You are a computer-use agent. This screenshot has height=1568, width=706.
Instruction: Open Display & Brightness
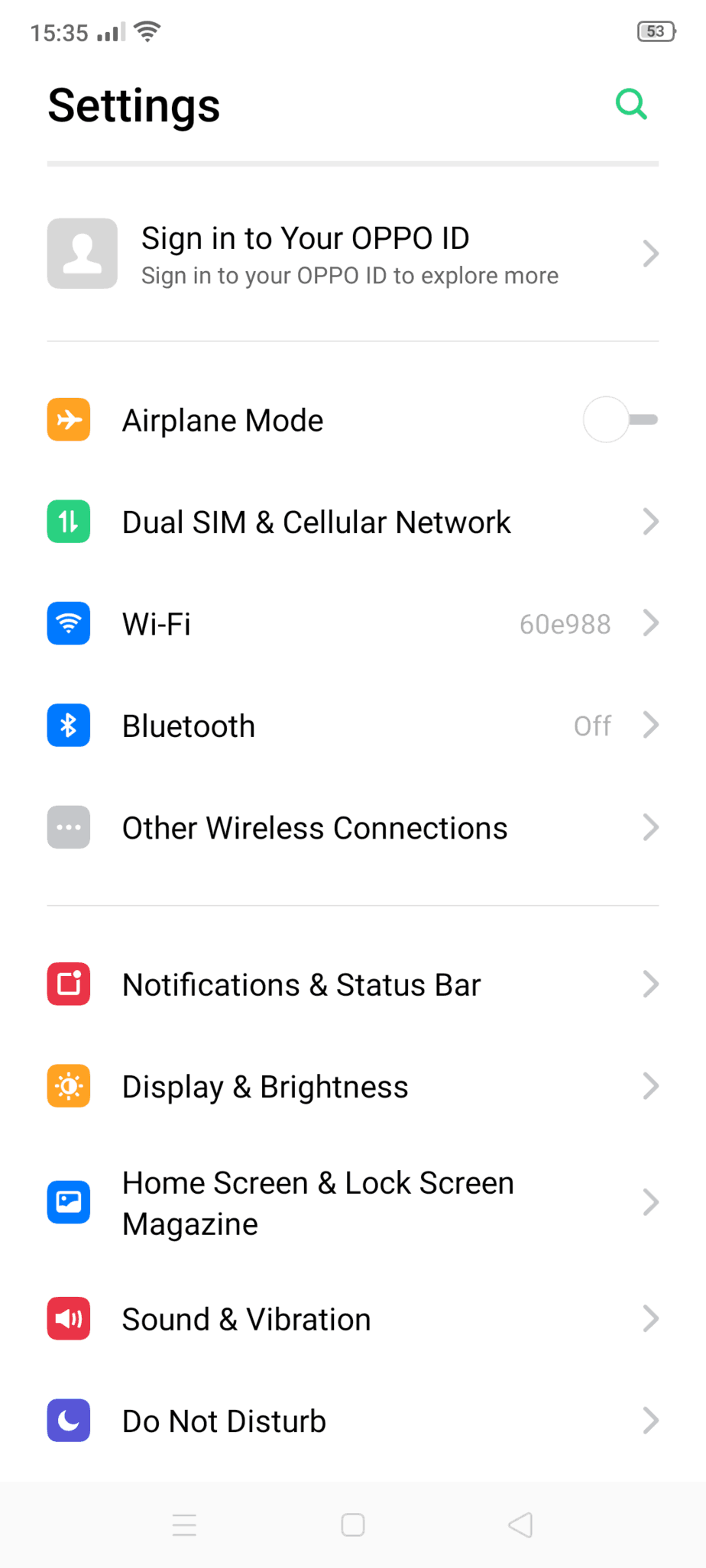tap(351, 1086)
